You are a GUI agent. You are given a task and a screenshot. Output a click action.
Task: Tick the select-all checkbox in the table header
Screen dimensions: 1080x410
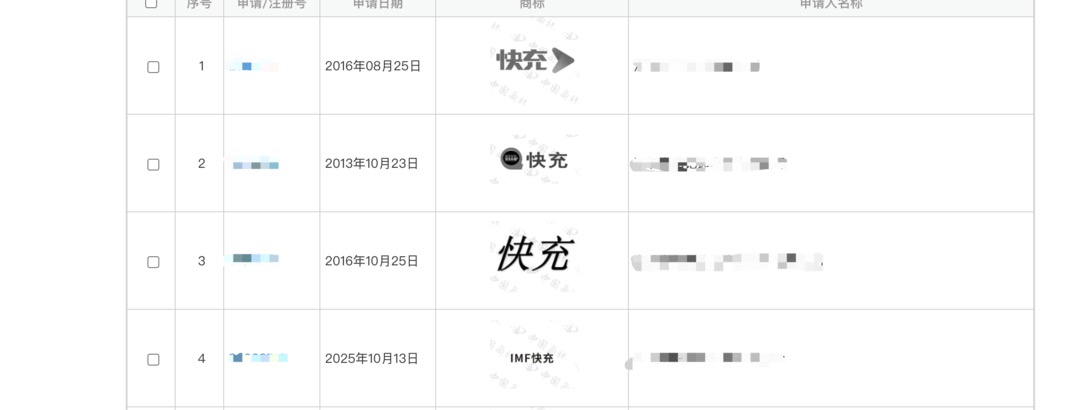[151, 3]
